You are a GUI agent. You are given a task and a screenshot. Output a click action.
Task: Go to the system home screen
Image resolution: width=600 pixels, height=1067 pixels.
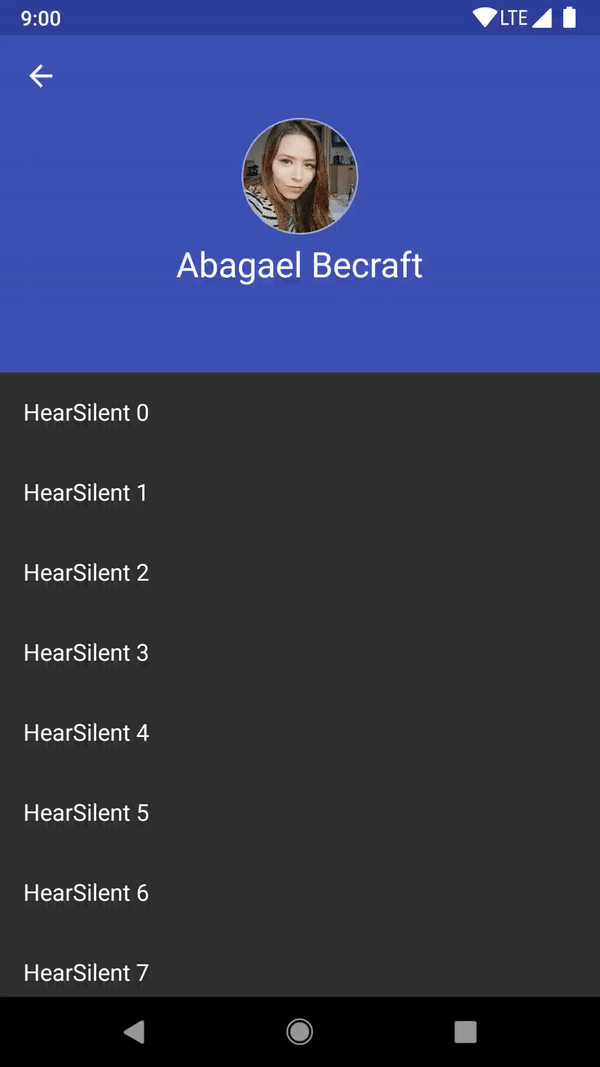299,1032
